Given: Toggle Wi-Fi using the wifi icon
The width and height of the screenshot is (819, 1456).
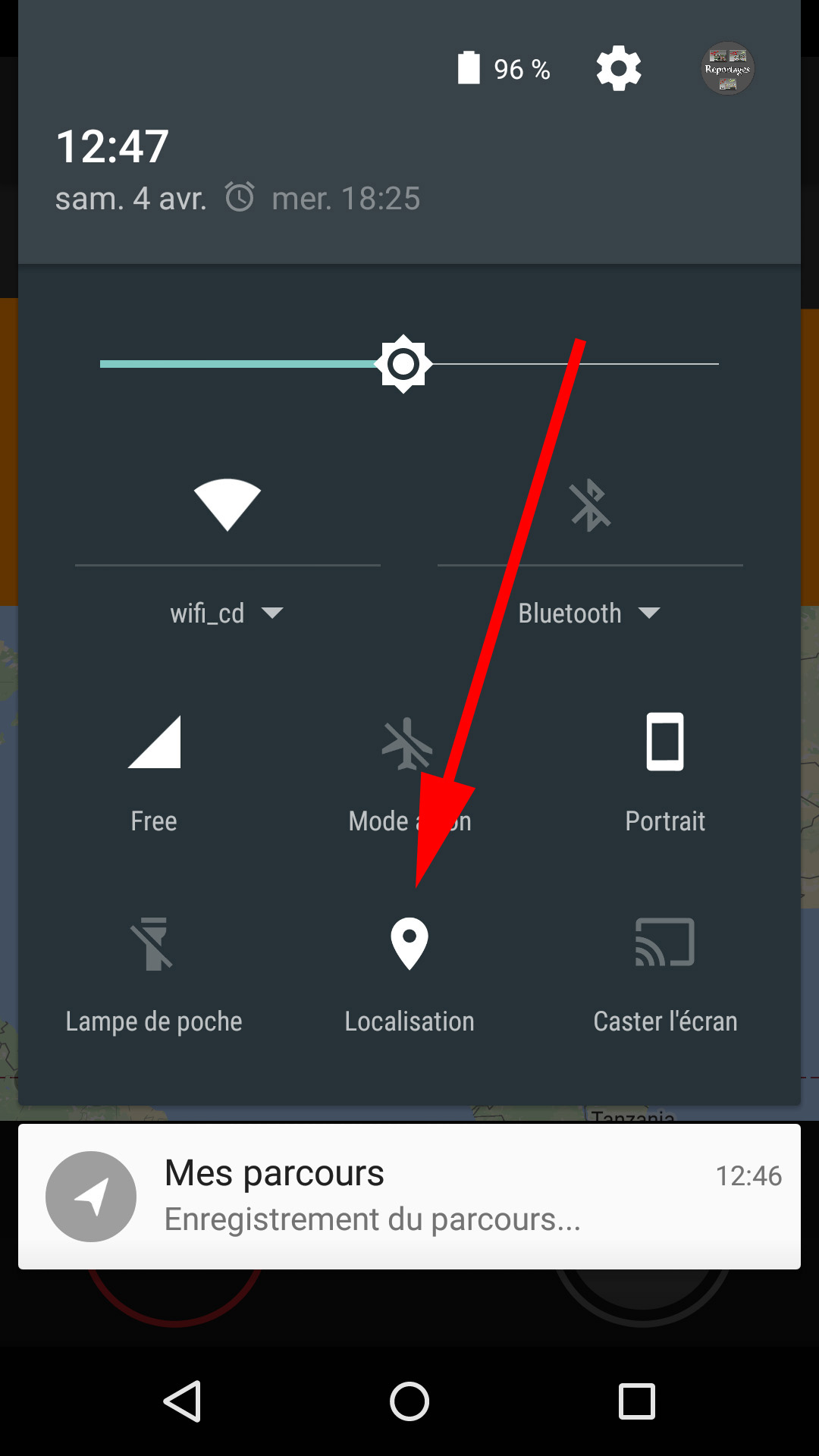Looking at the screenshot, I should click(227, 505).
